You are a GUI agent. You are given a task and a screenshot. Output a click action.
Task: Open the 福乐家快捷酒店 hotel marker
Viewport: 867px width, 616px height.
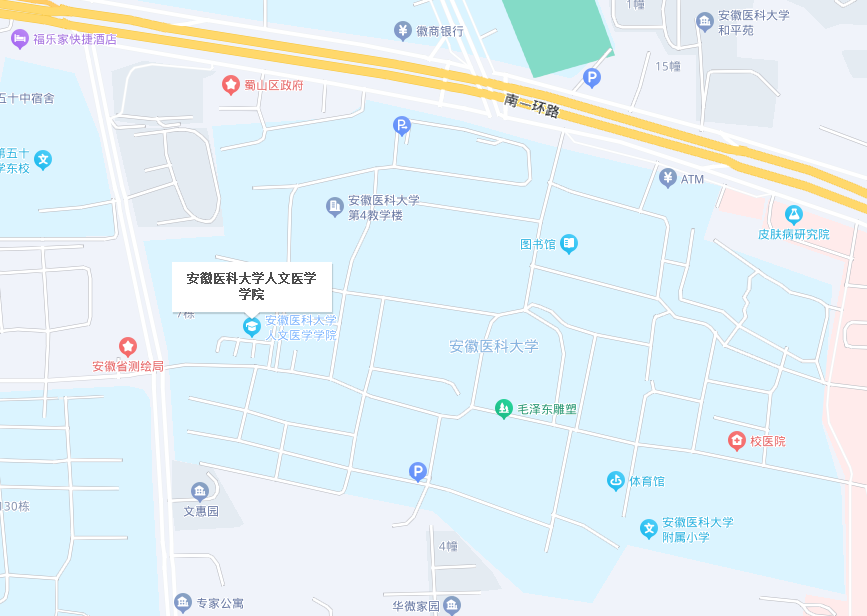pyautogui.click(x=20, y=39)
